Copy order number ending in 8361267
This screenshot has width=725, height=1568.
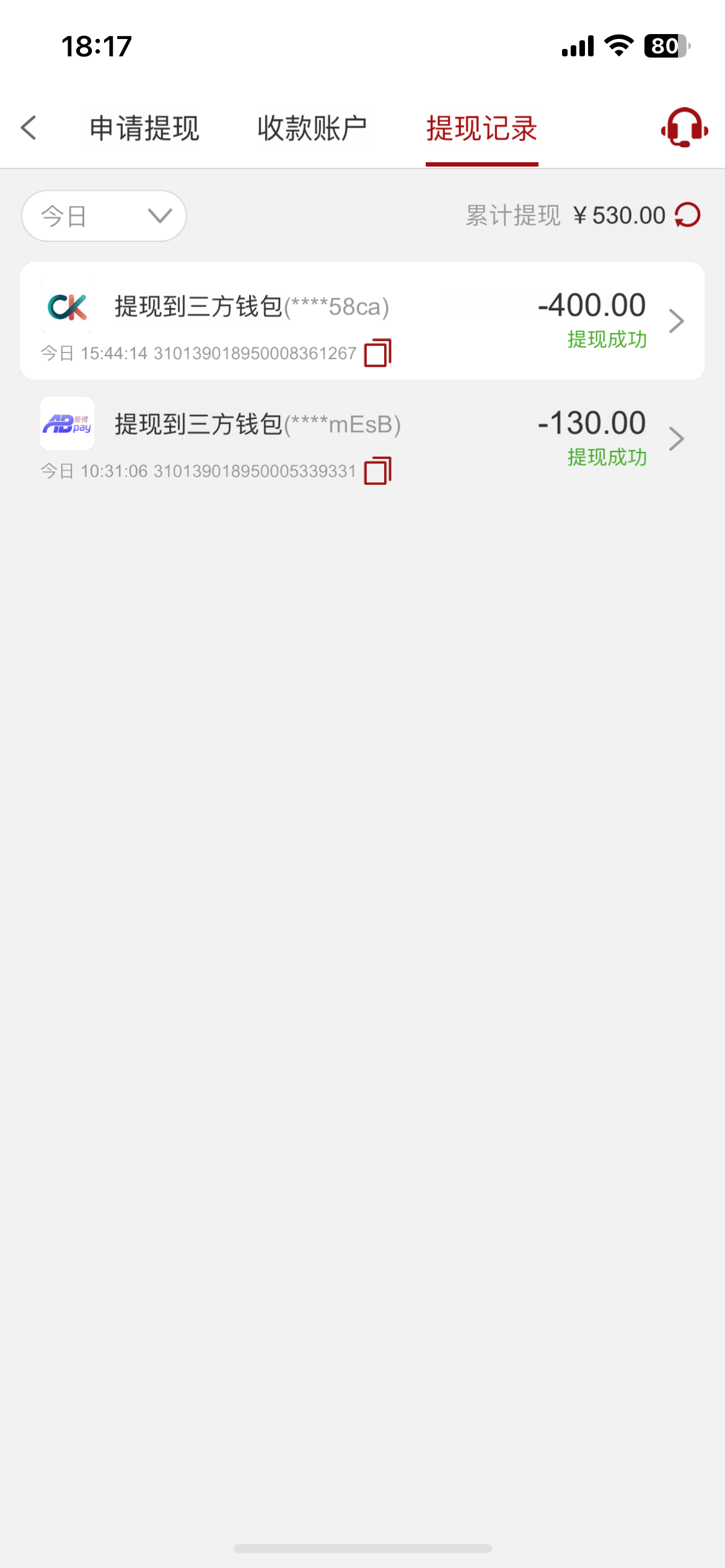378,353
